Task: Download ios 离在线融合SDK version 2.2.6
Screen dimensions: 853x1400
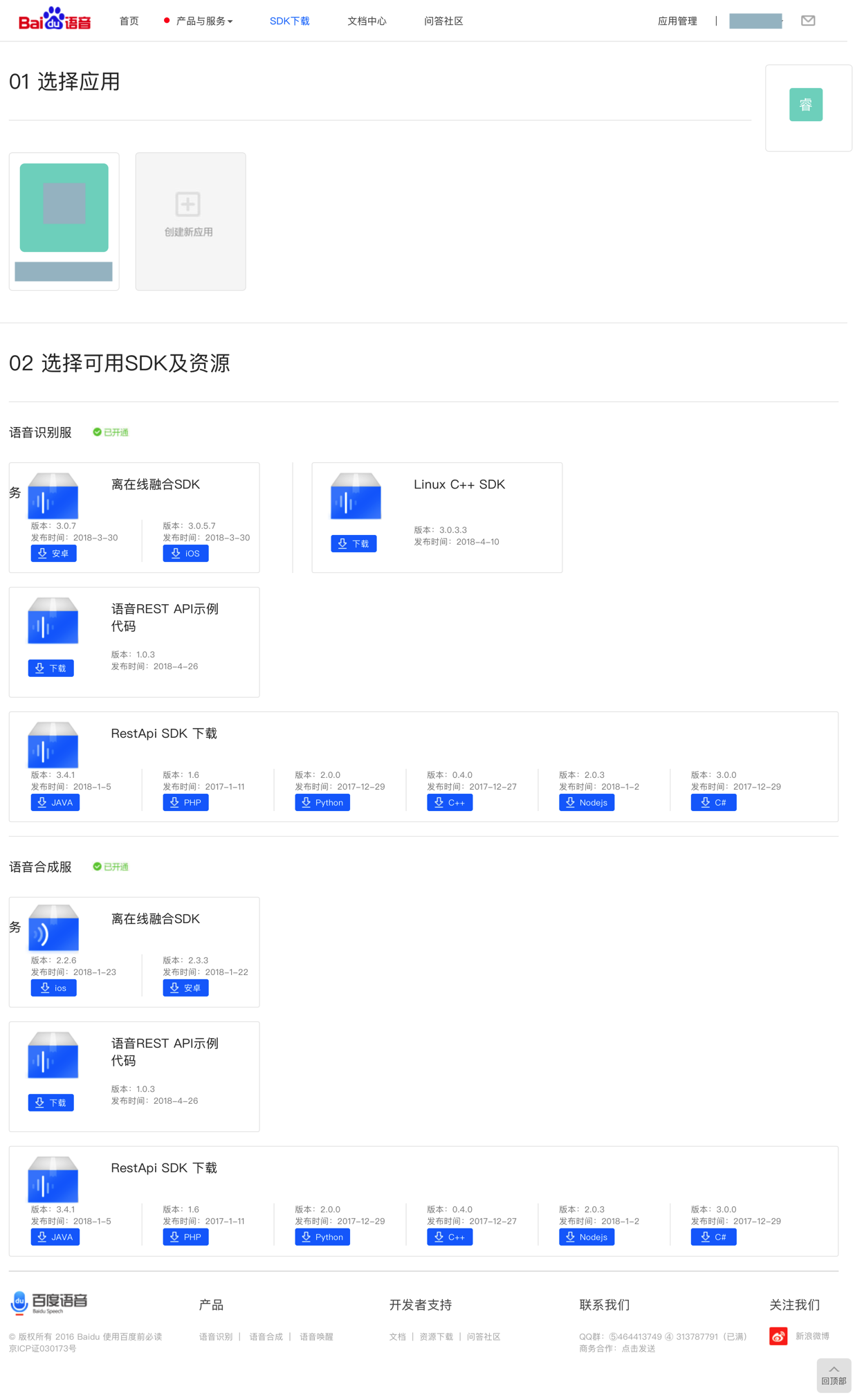Action: click(54, 988)
